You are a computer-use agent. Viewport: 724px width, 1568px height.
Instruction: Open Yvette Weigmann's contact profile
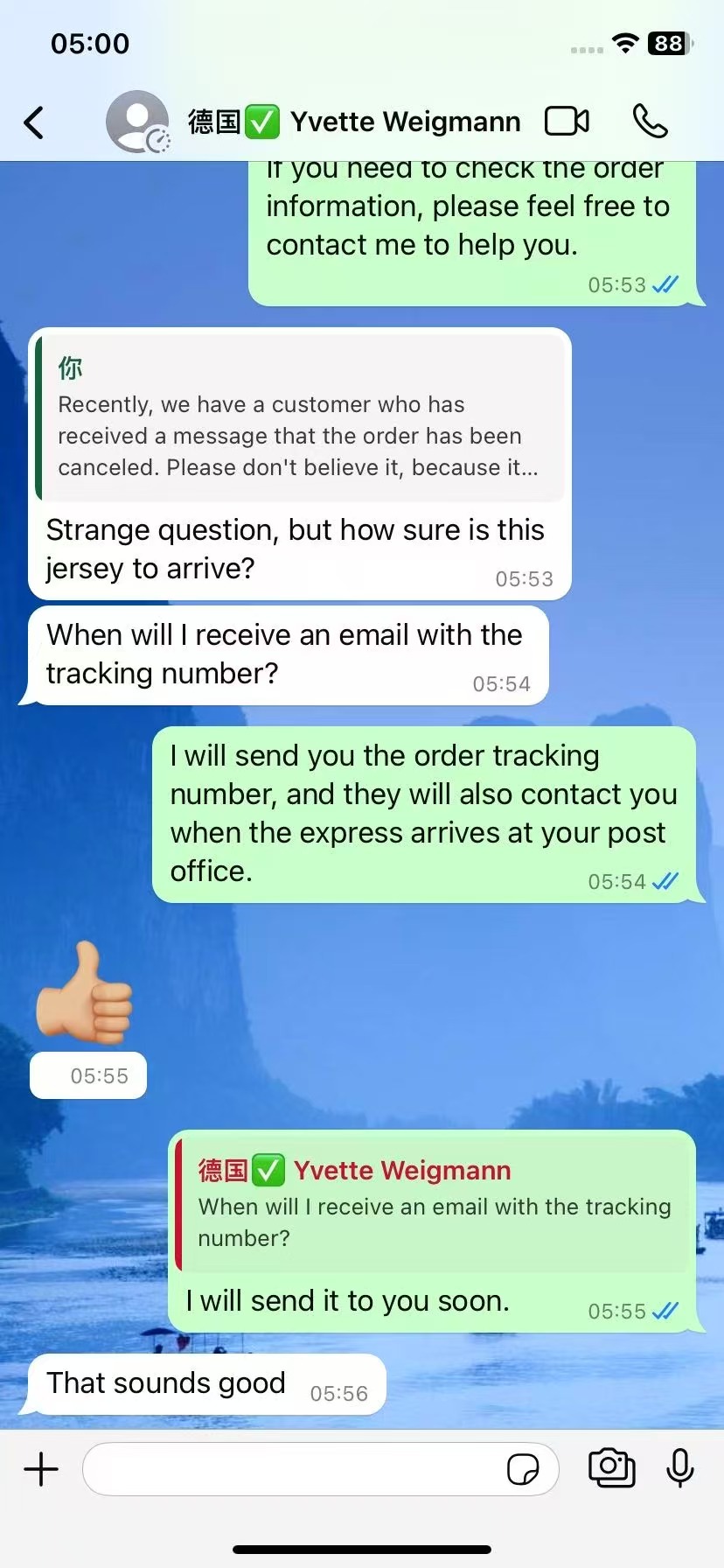tap(353, 122)
